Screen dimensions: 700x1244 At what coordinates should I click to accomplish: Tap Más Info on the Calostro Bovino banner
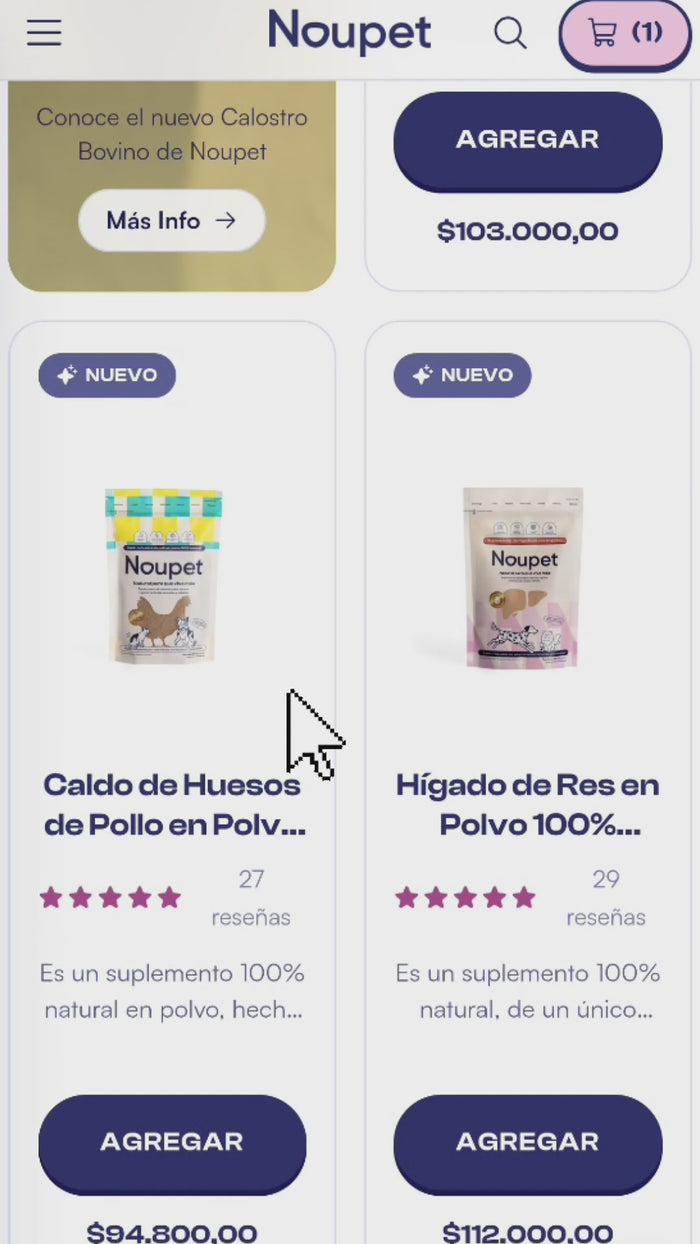coord(172,220)
